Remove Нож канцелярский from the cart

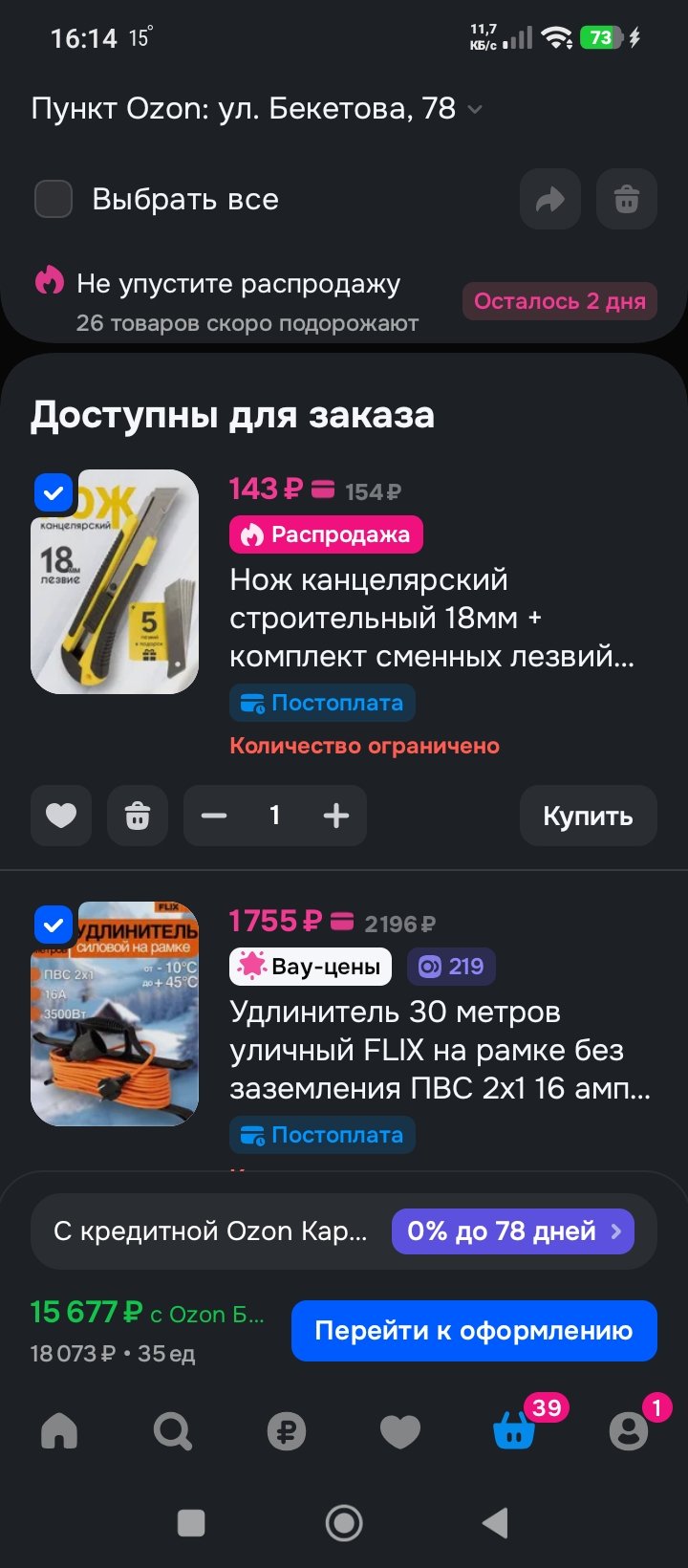tap(138, 816)
